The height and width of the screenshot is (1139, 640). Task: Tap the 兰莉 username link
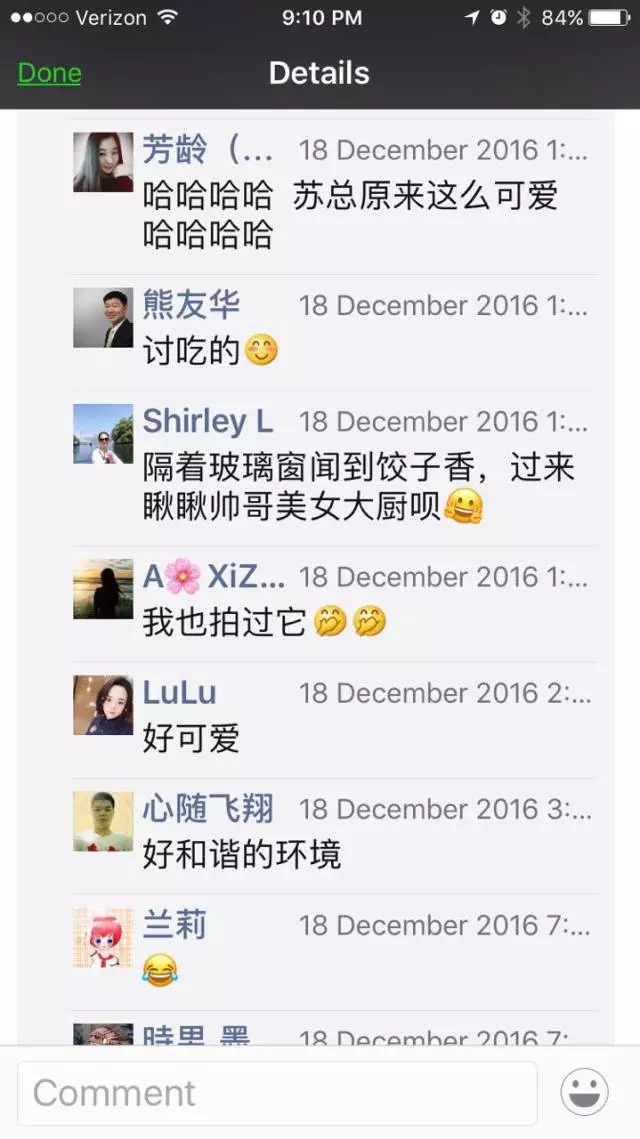(x=174, y=925)
